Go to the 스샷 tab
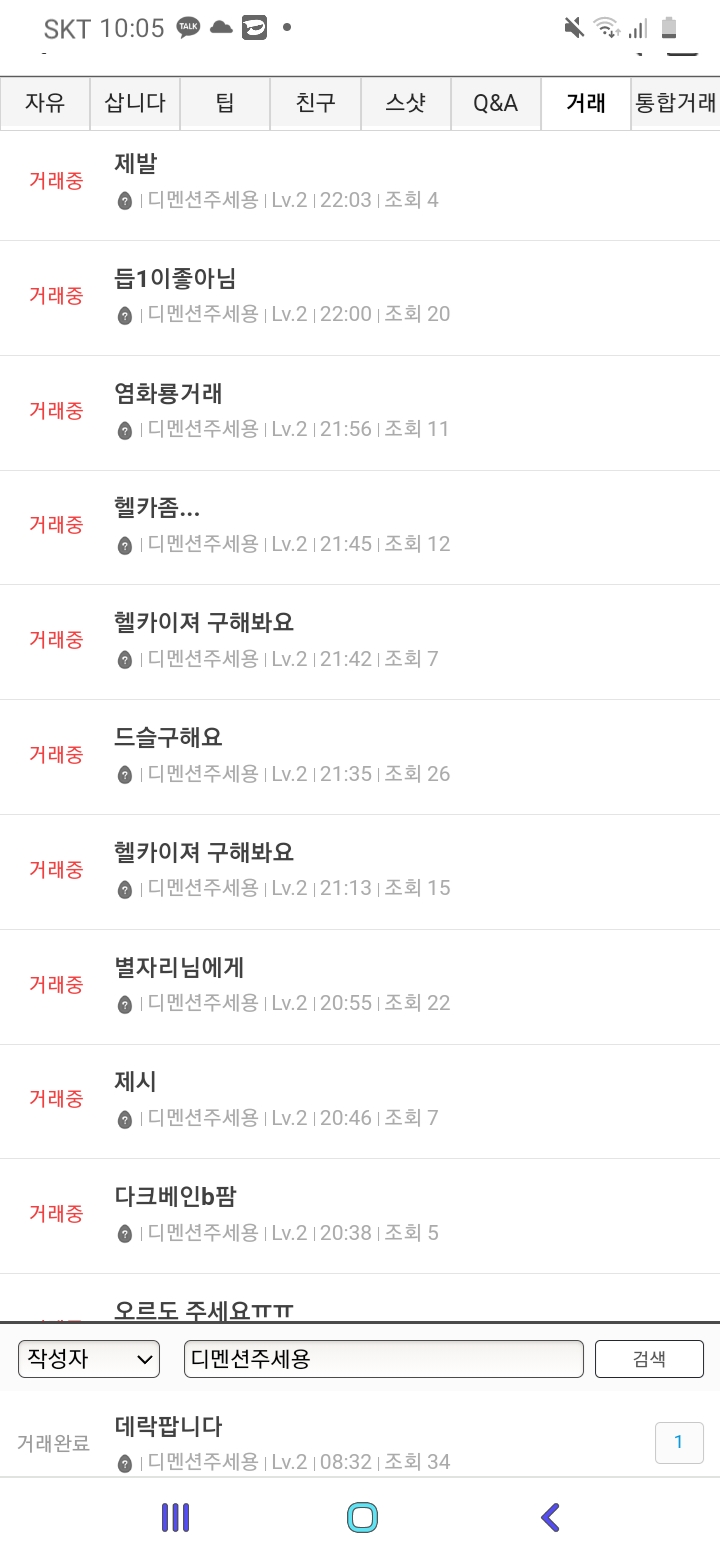Image resolution: width=720 pixels, height=1560 pixels. coord(405,103)
